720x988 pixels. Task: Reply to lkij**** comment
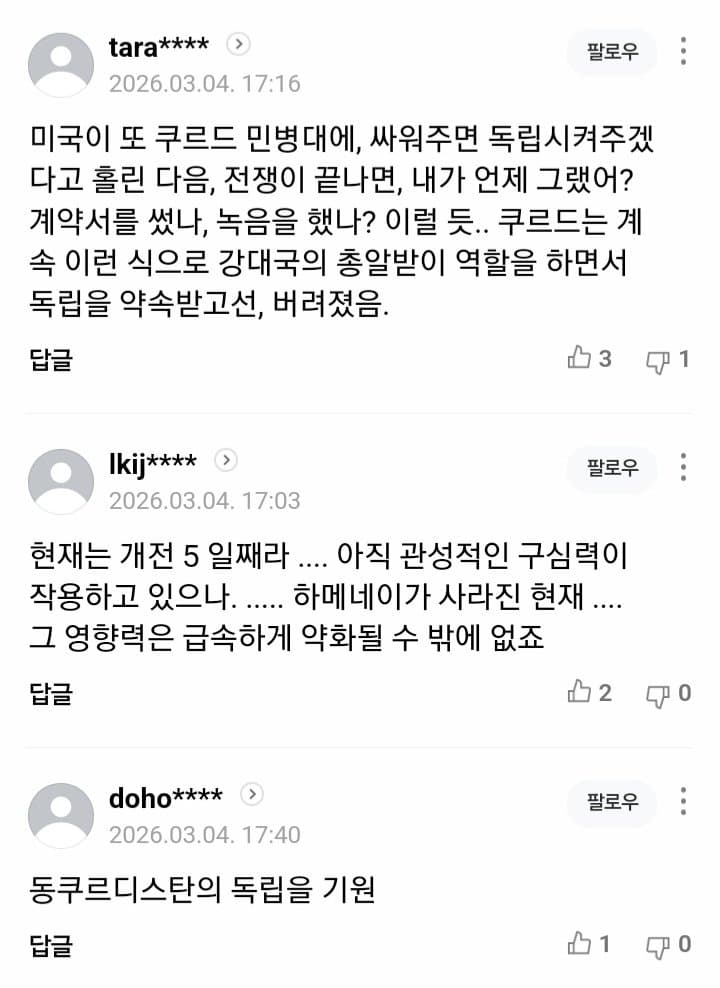[51, 693]
